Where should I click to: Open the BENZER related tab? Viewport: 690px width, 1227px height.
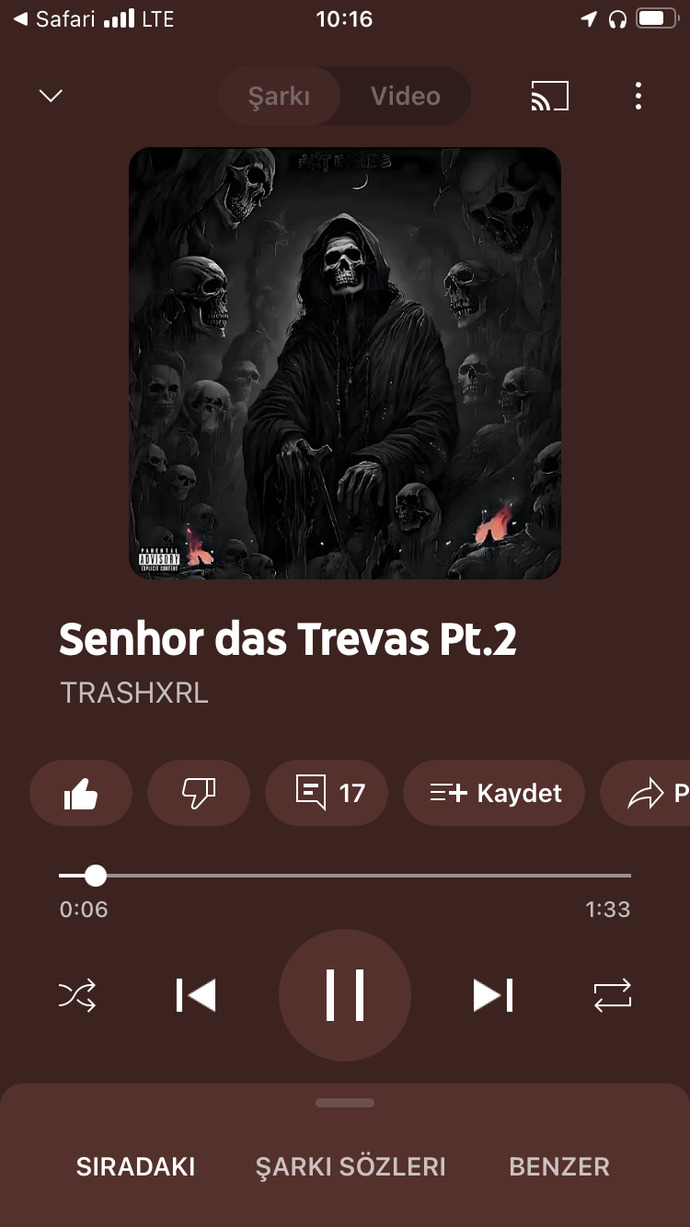(559, 1166)
